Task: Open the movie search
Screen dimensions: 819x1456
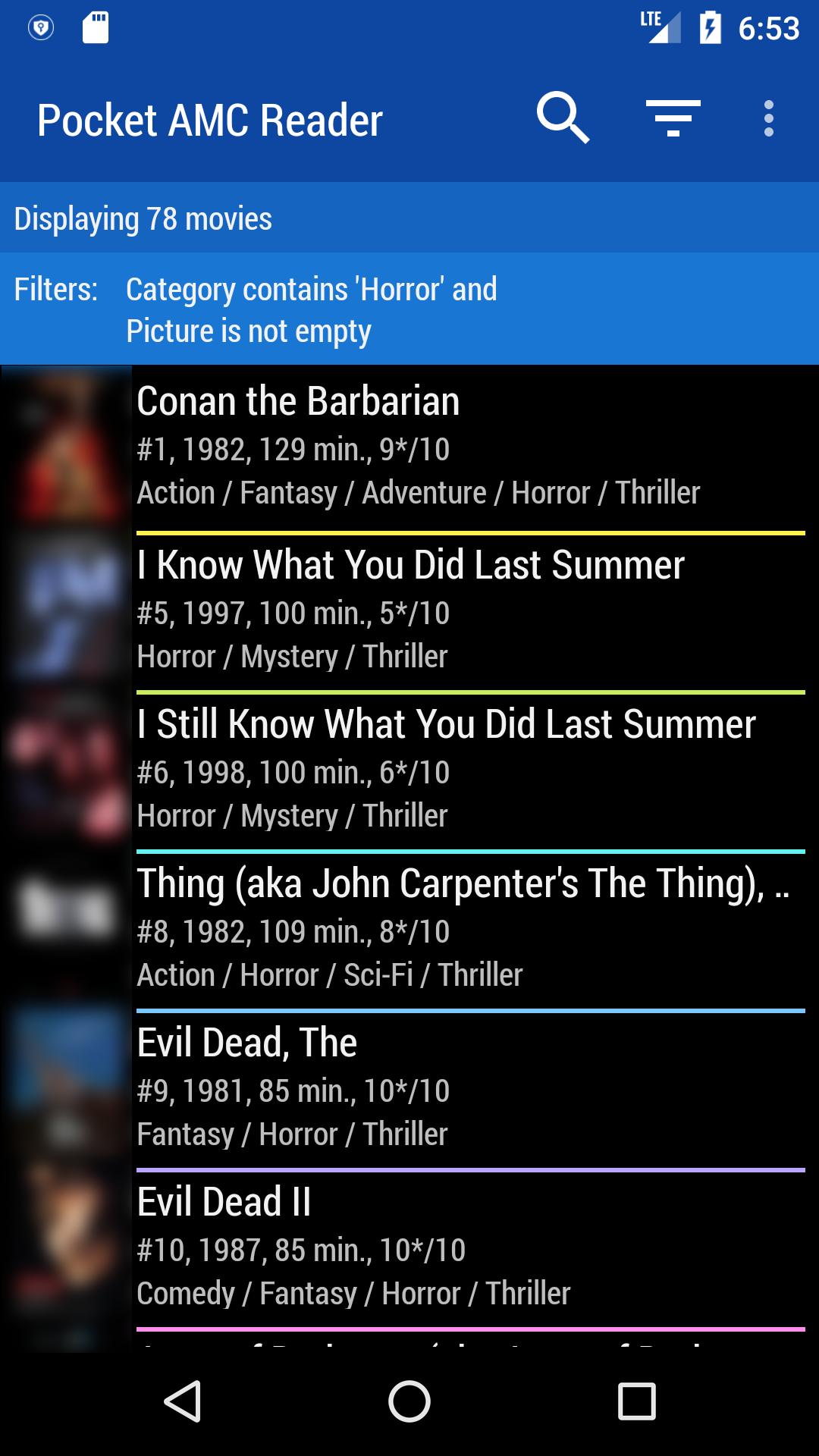Action: tap(562, 118)
